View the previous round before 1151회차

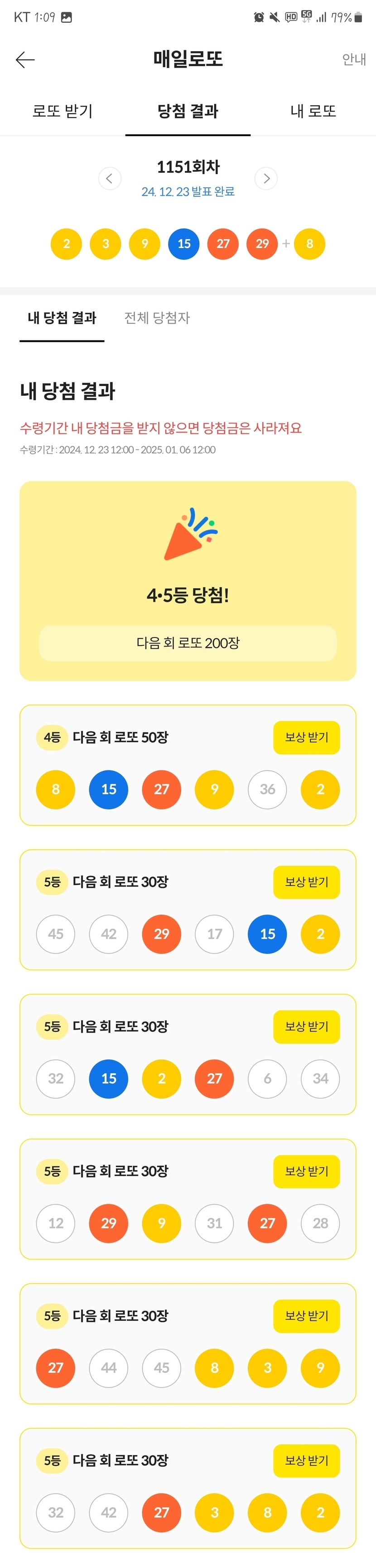pyautogui.click(x=110, y=178)
